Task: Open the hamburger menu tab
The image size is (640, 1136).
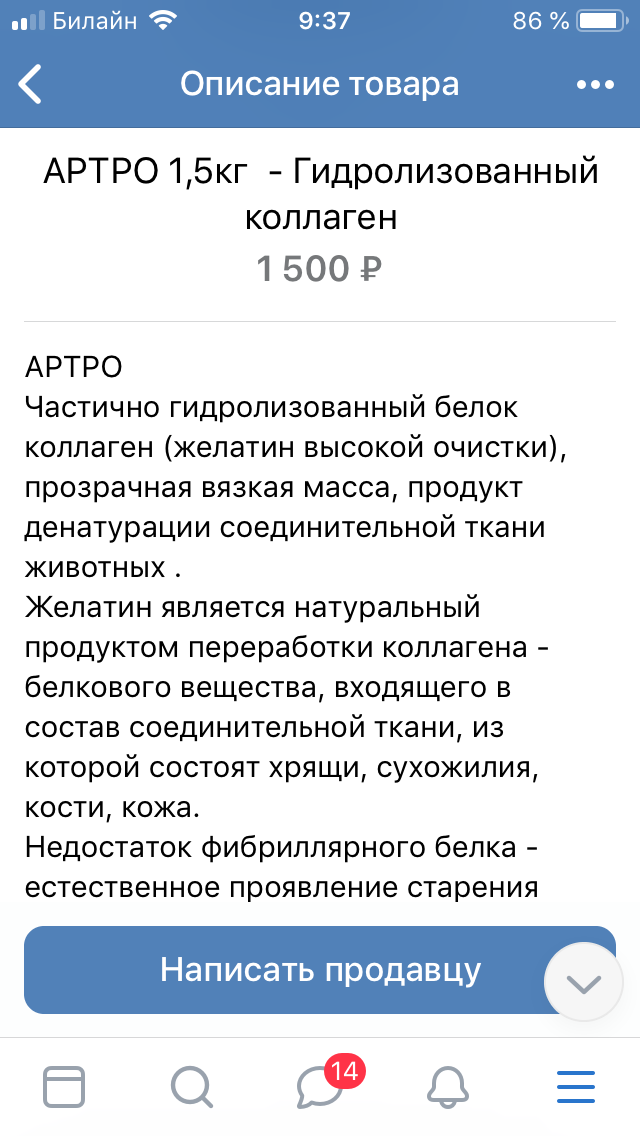Action: pos(576,1086)
